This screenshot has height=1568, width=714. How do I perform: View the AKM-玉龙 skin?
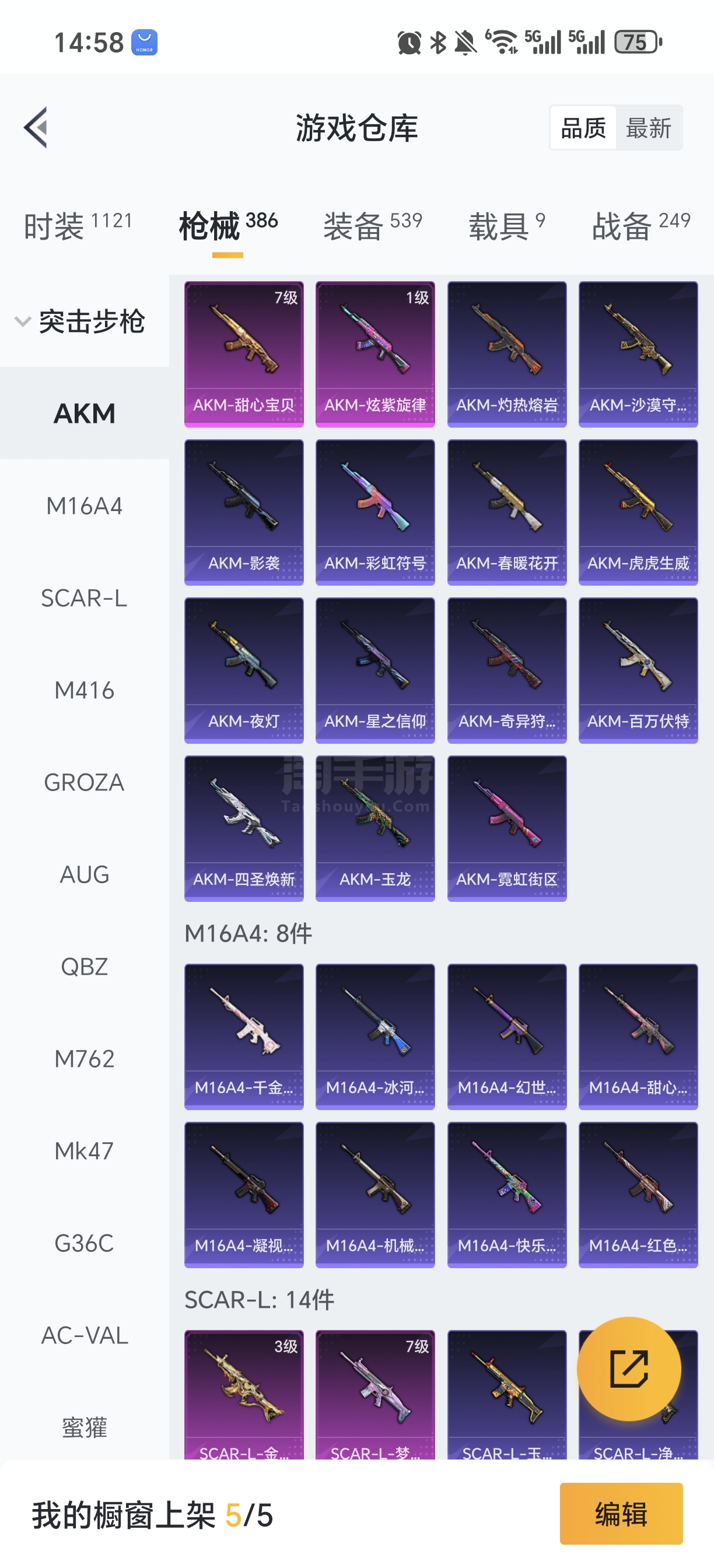pos(375,828)
